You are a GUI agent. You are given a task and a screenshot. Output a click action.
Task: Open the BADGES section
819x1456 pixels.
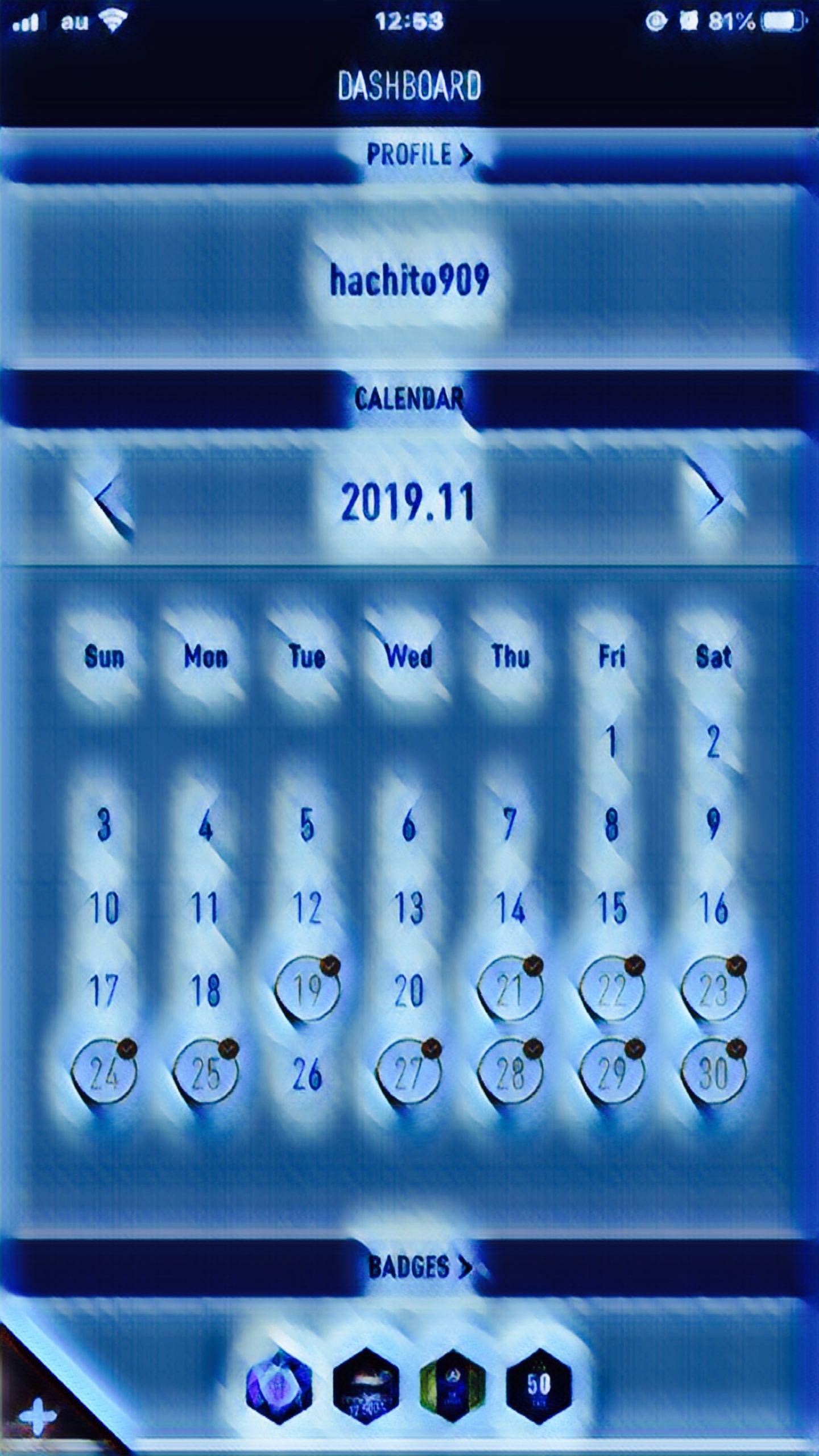click(x=419, y=1267)
